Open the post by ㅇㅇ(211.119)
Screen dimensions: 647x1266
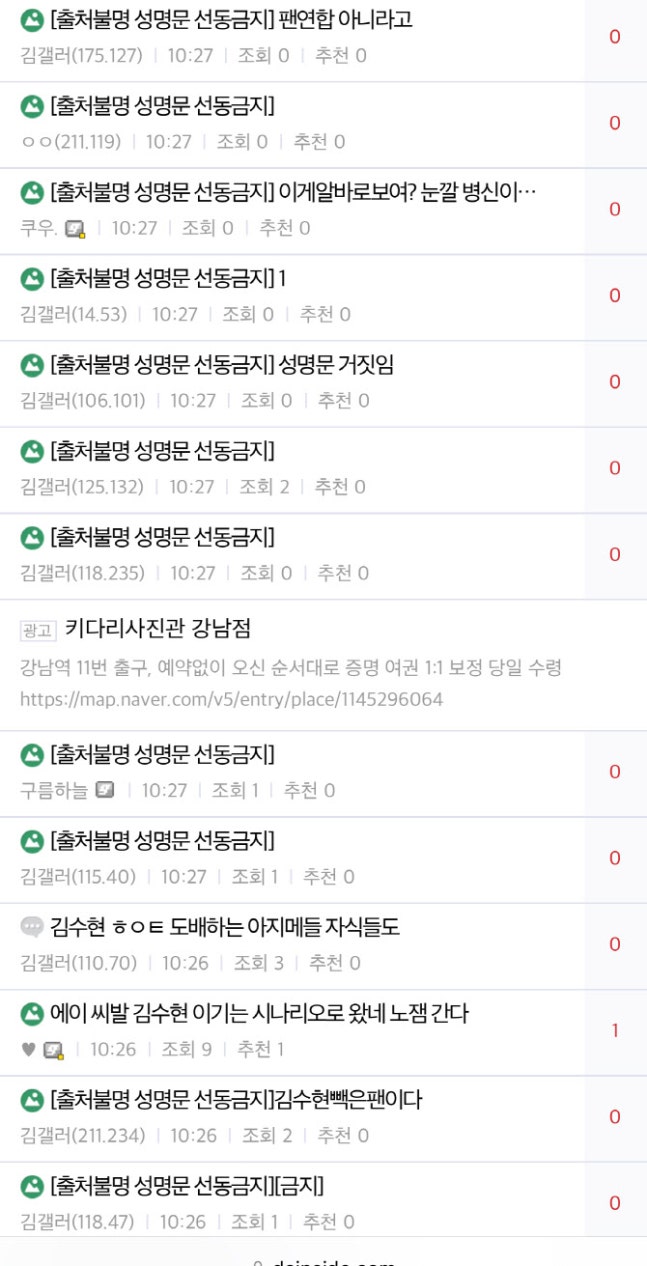pos(162,106)
